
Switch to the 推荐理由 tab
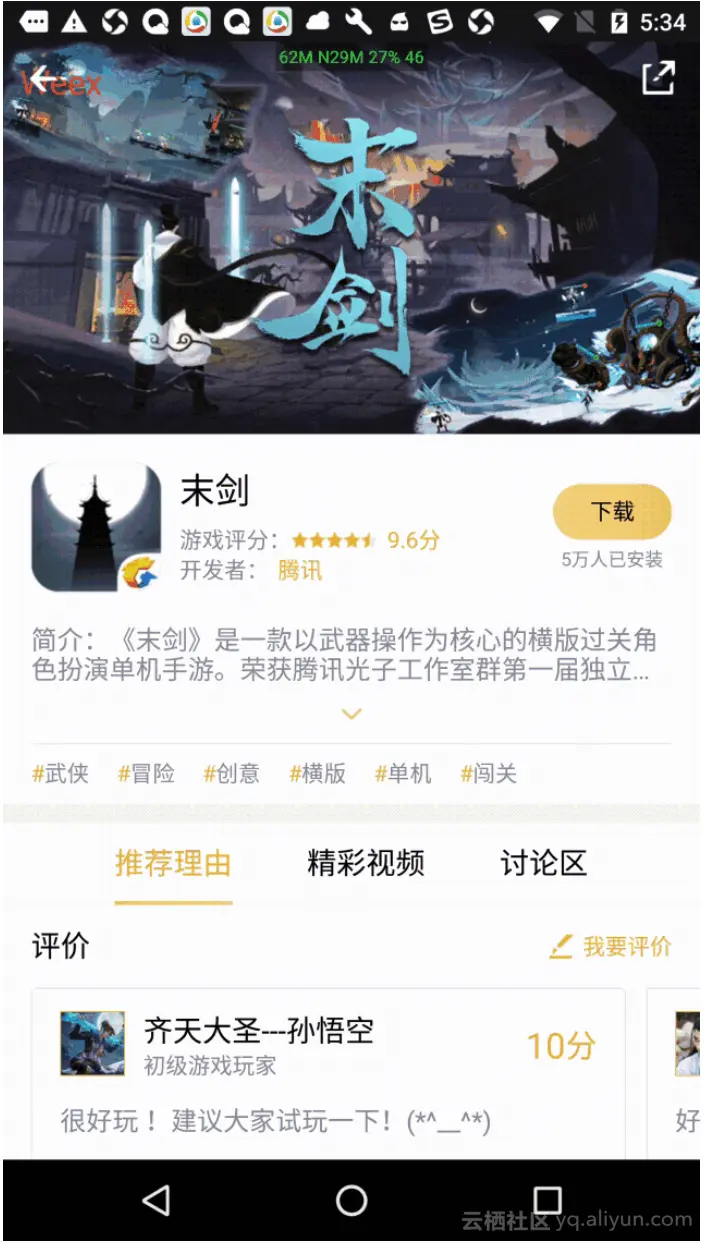point(173,863)
